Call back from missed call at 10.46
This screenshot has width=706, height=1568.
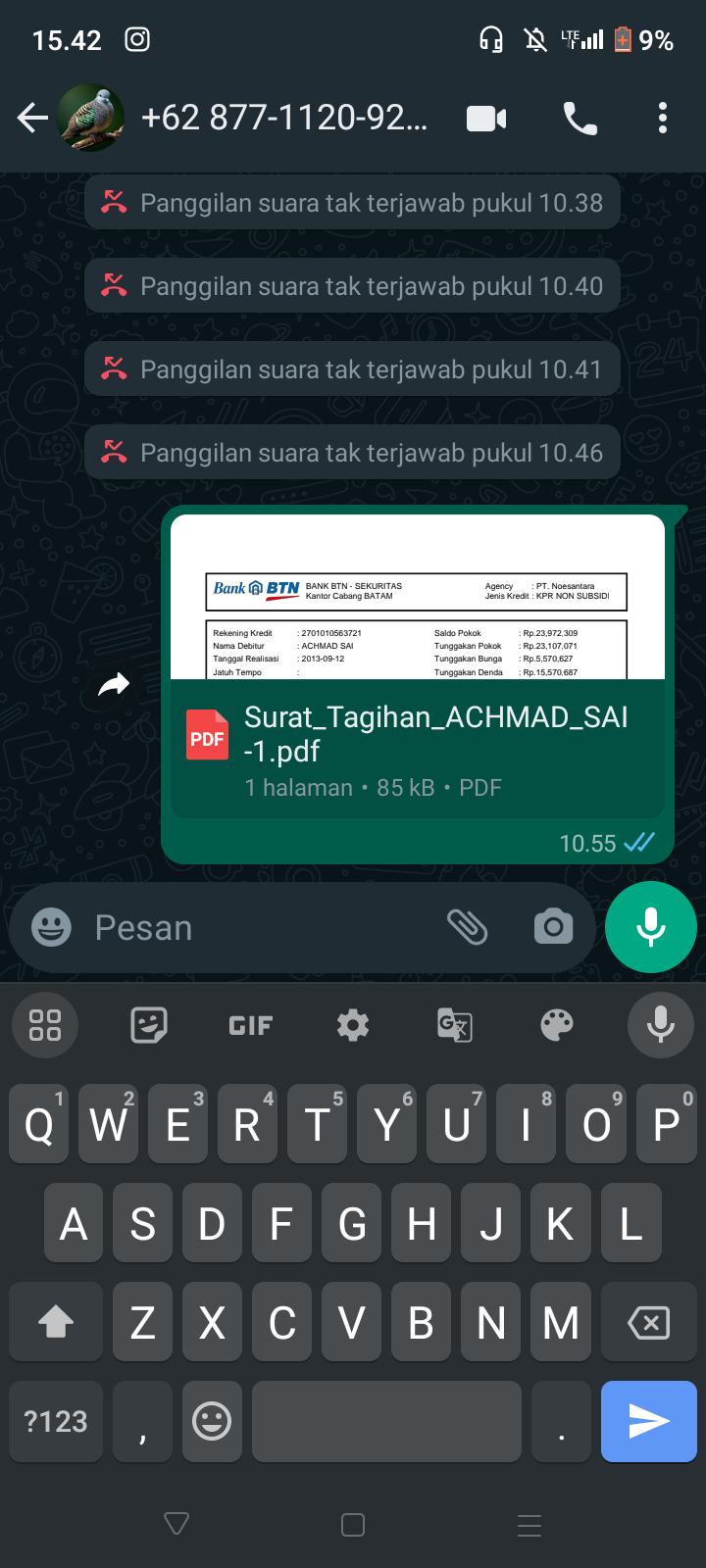tap(353, 453)
